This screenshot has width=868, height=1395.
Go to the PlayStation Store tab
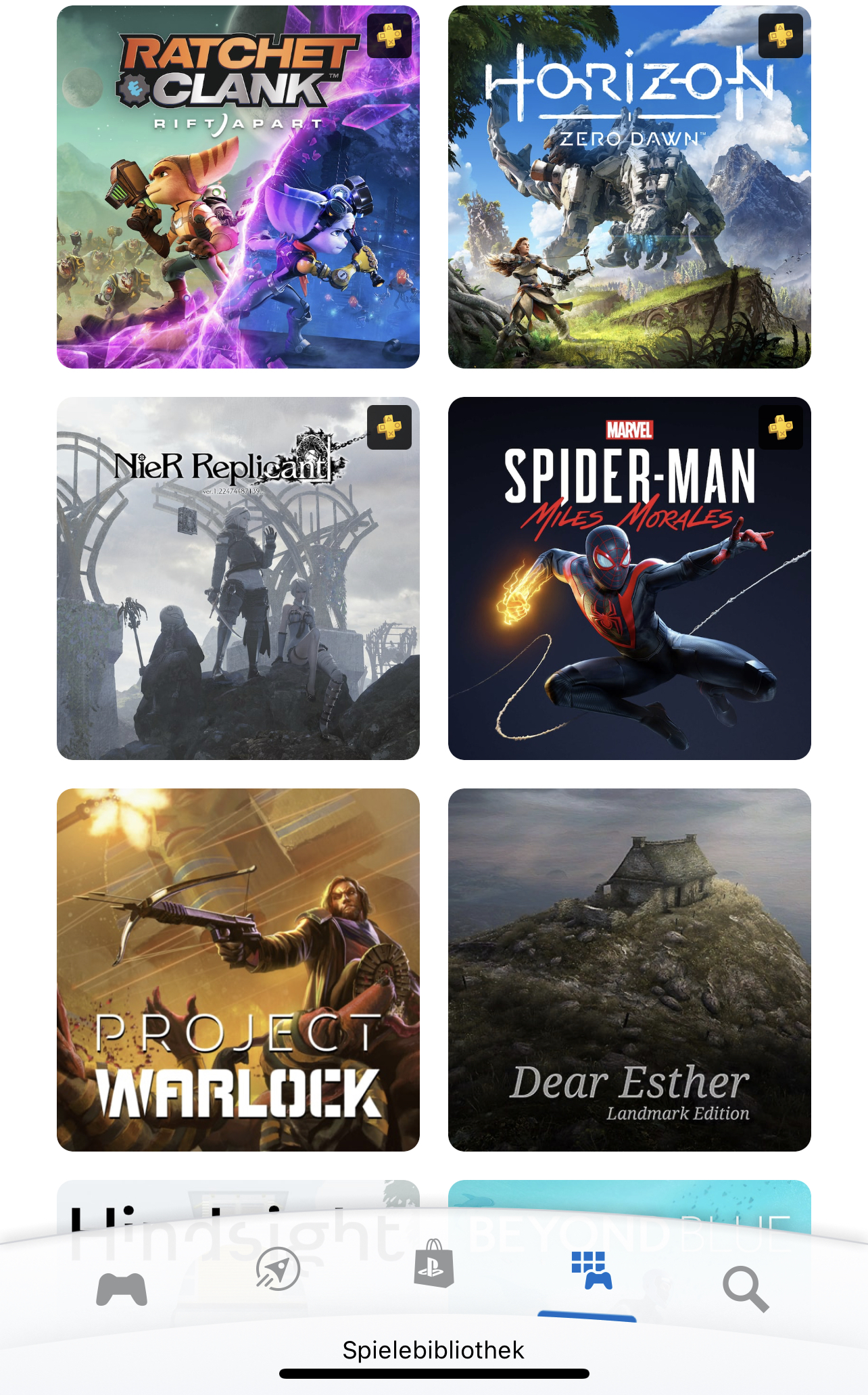tap(434, 1264)
